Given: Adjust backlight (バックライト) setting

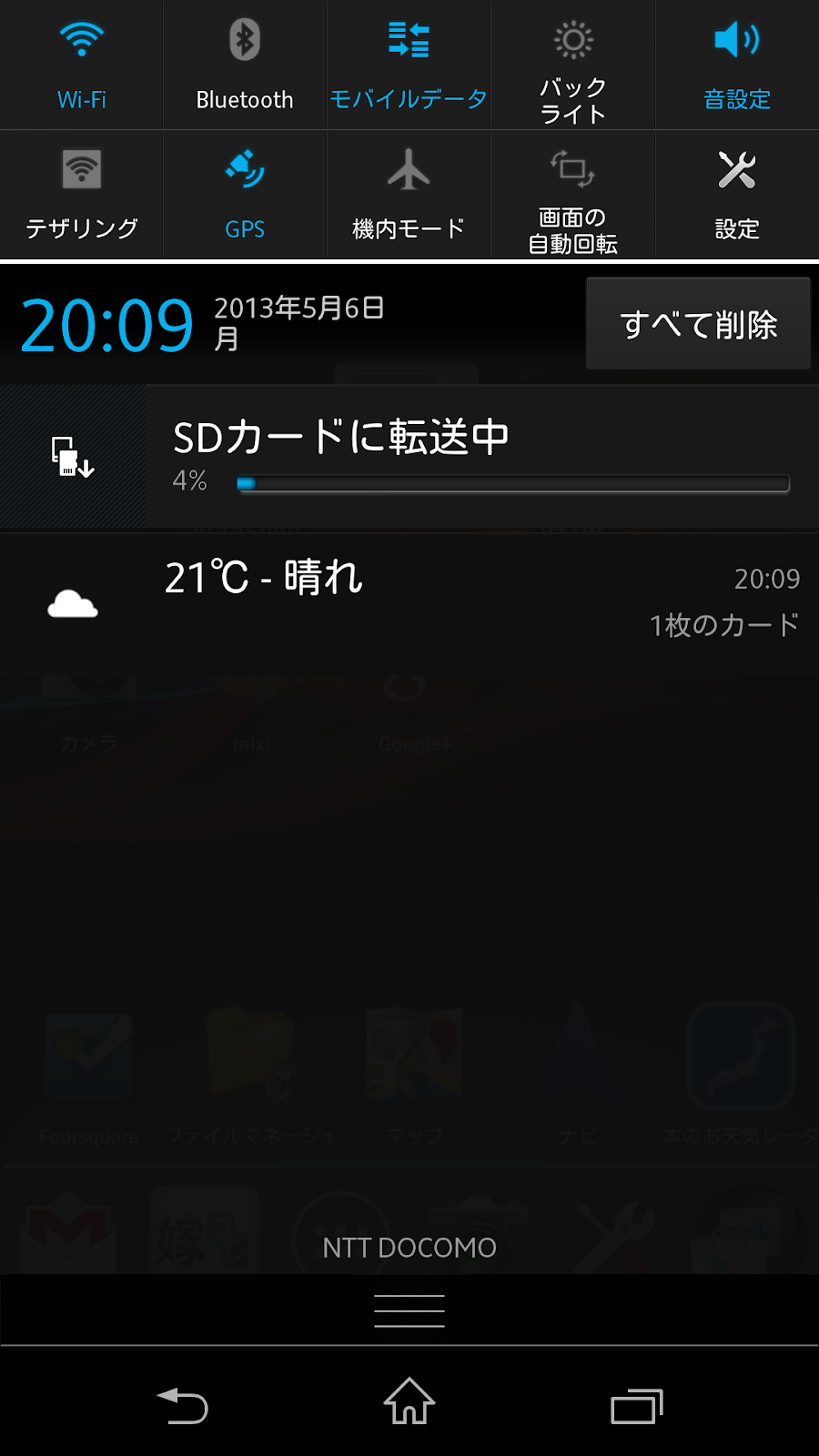Looking at the screenshot, I should [x=572, y=64].
